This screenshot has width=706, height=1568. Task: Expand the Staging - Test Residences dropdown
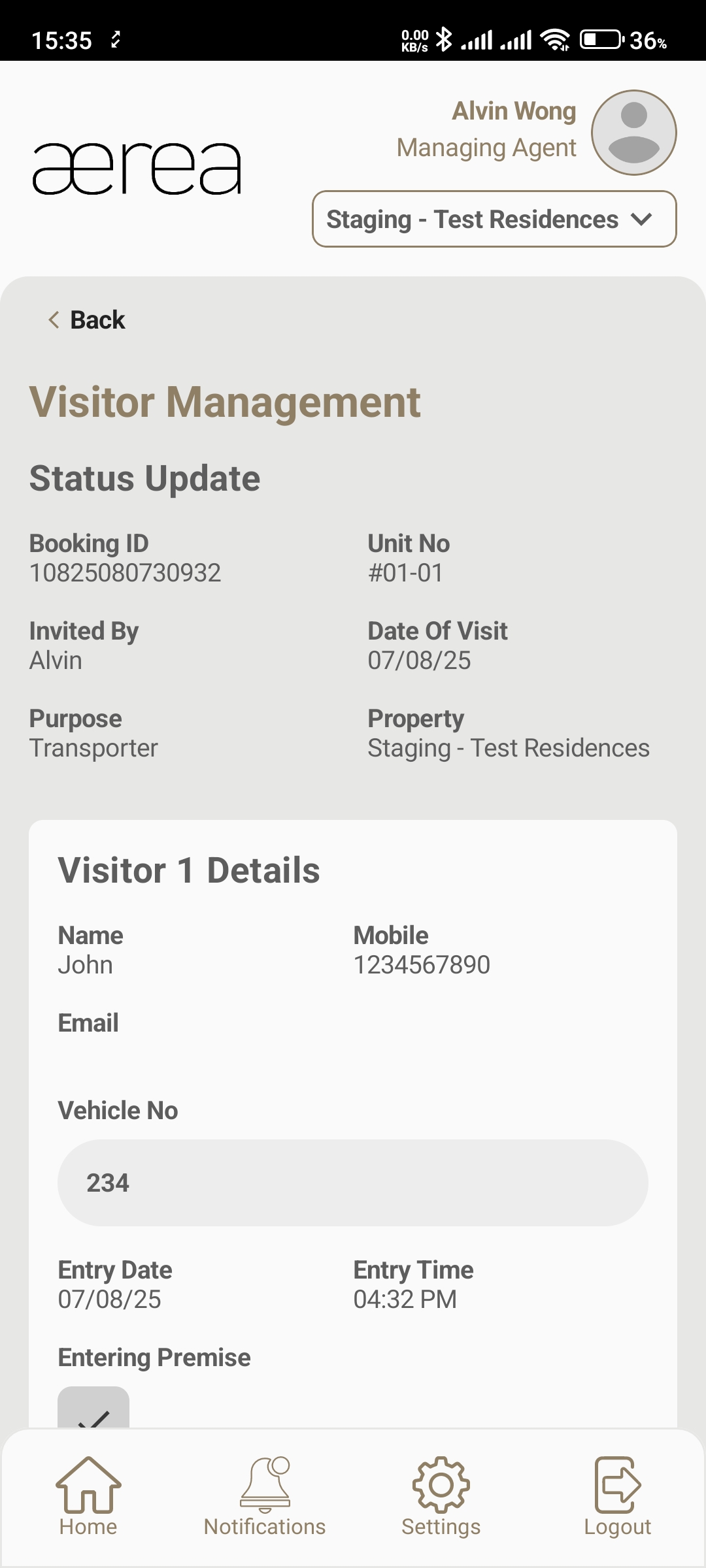pyautogui.click(x=494, y=220)
